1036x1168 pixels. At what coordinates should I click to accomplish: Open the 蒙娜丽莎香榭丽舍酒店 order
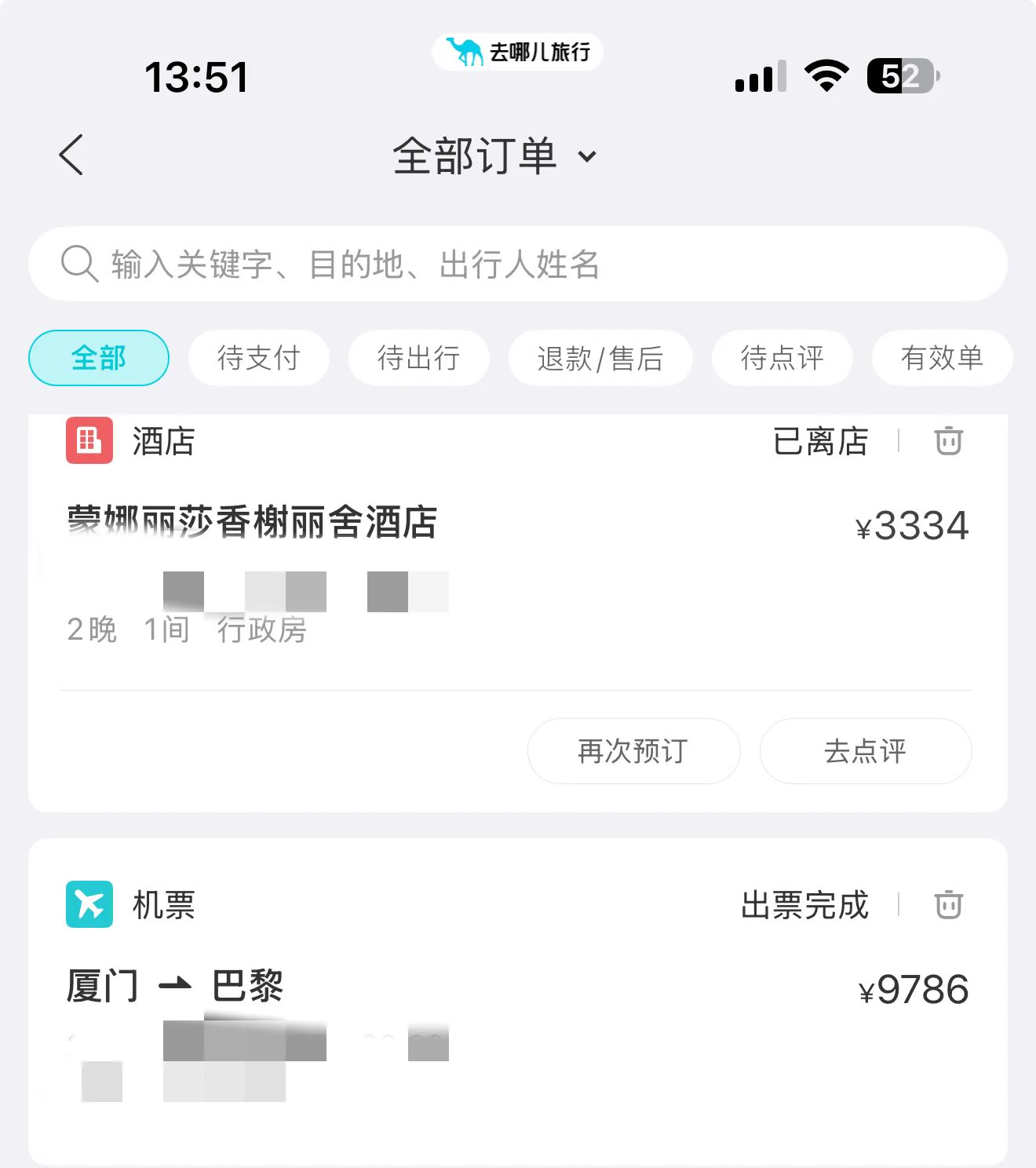tap(252, 523)
